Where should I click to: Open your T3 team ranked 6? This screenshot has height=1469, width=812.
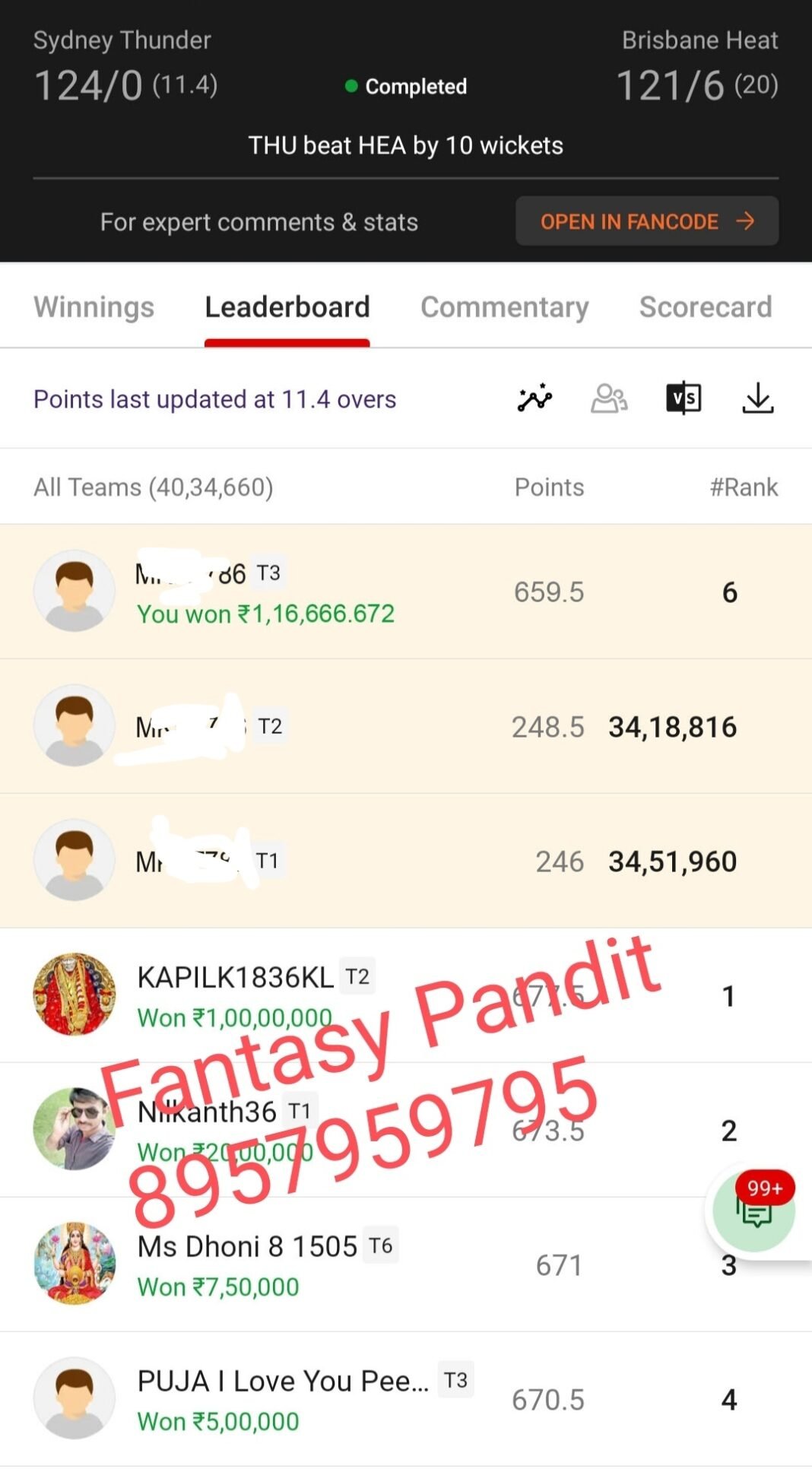point(406,592)
